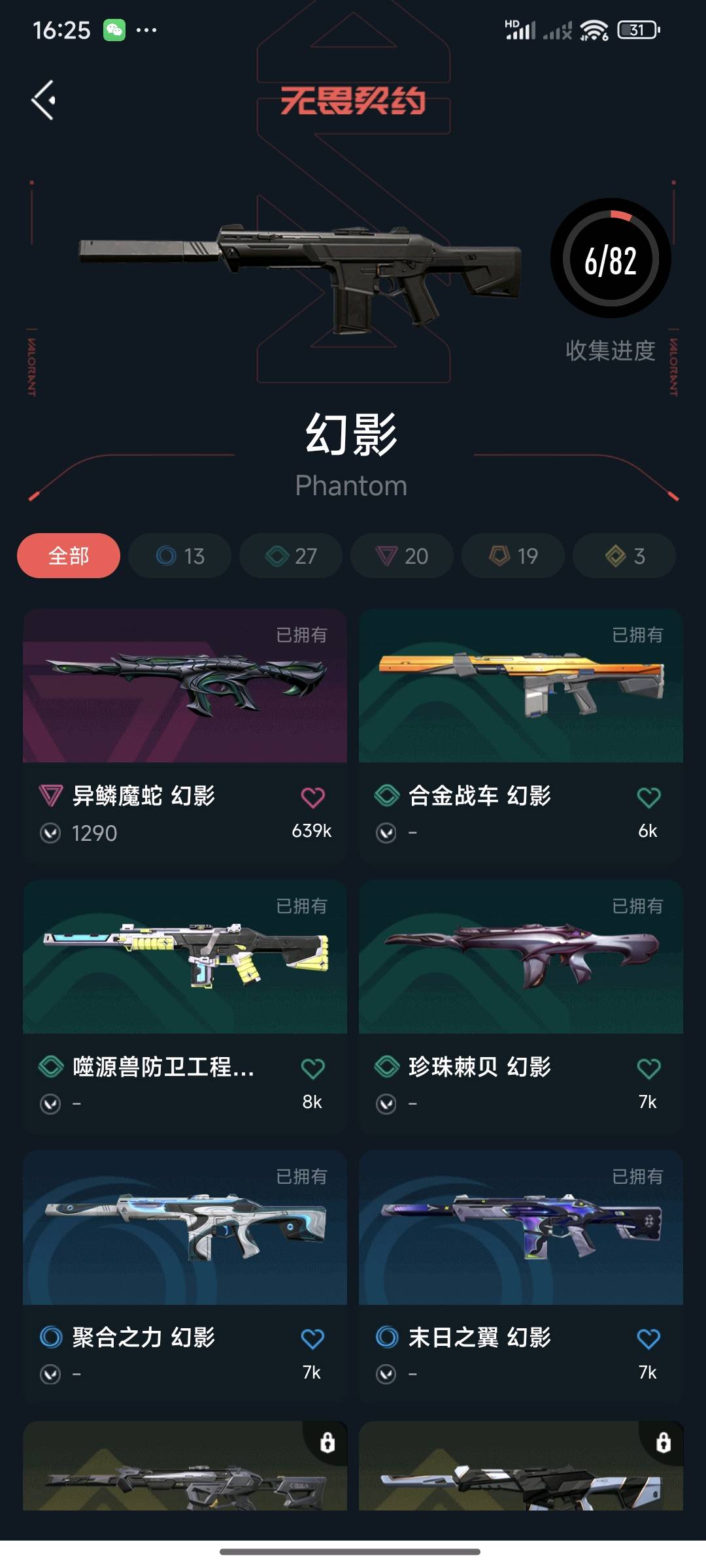The width and height of the screenshot is (706, 1568).
Task: Open the 聚合之力 幻影 skin card
Action: pos(185,1228)
